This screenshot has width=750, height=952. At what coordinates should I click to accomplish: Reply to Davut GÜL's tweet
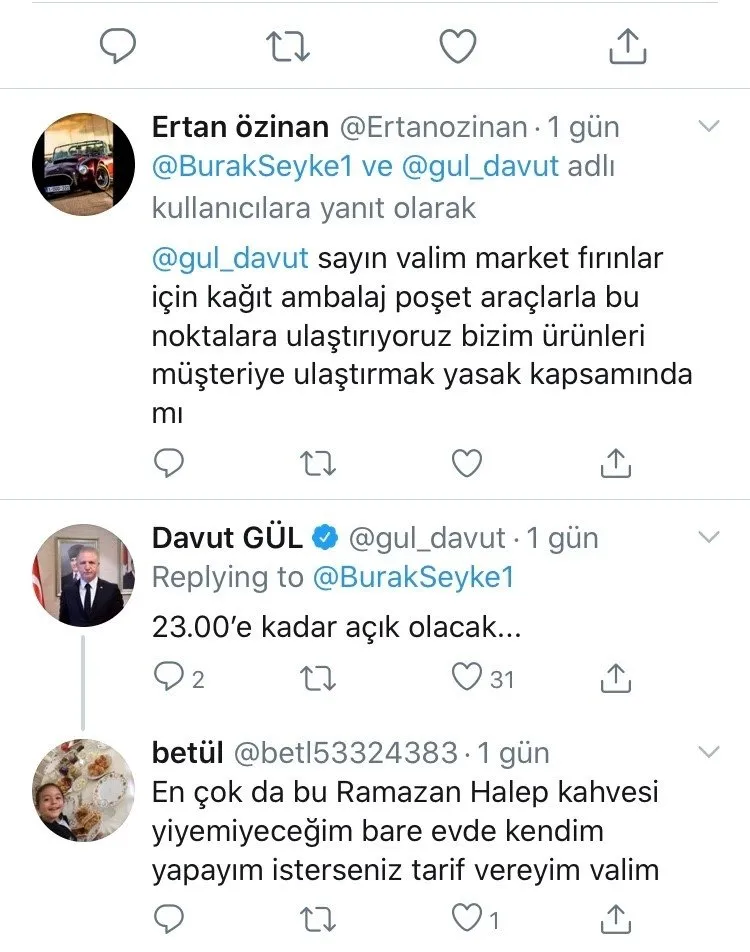170,678
